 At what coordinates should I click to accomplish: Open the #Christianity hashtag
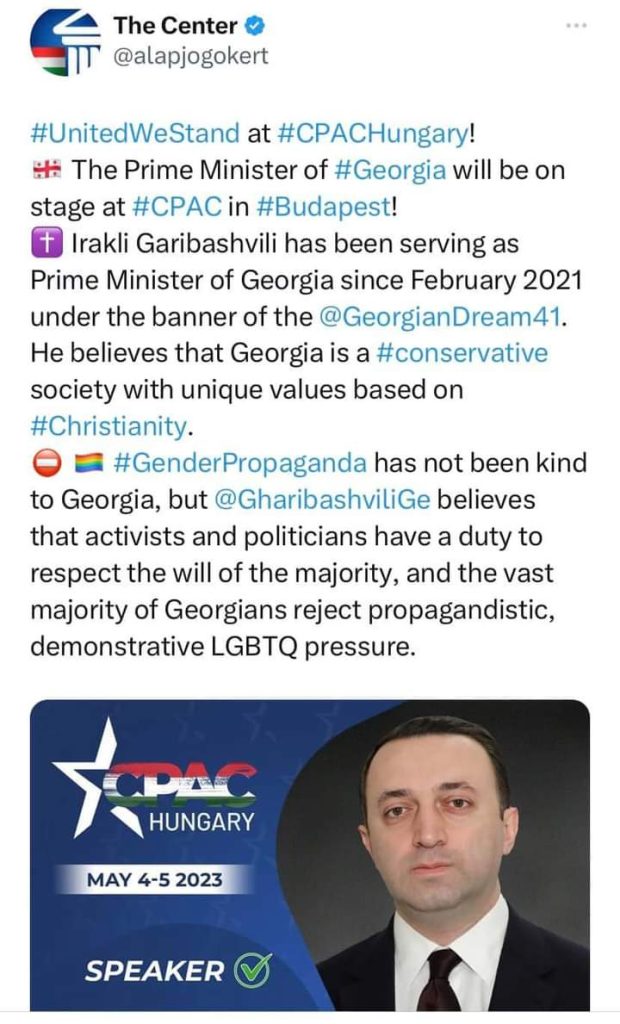click(x=109, y=426)
